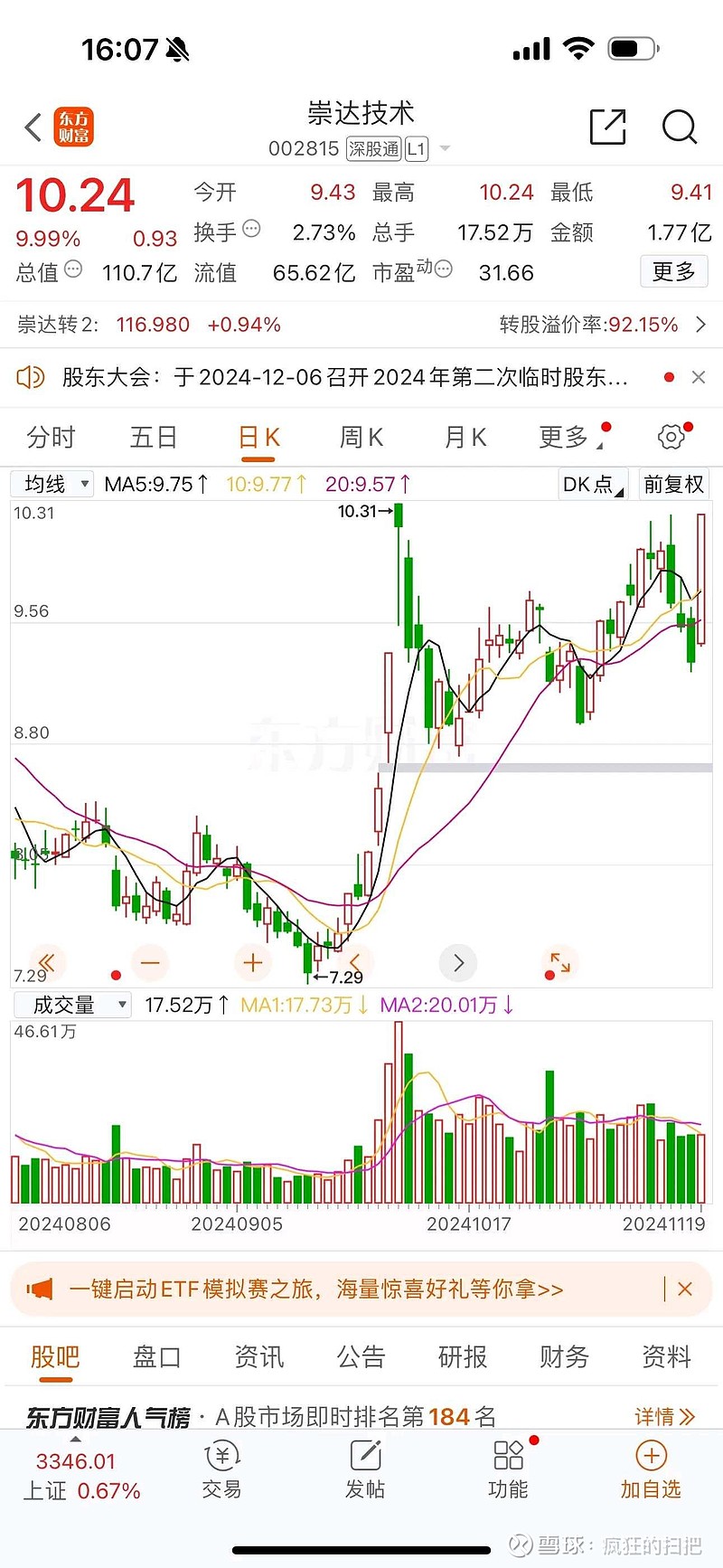The height and width of the screenshot is (1568, 723).
Task: Switch to the 公告 tab
Action: pos(361,1356)
